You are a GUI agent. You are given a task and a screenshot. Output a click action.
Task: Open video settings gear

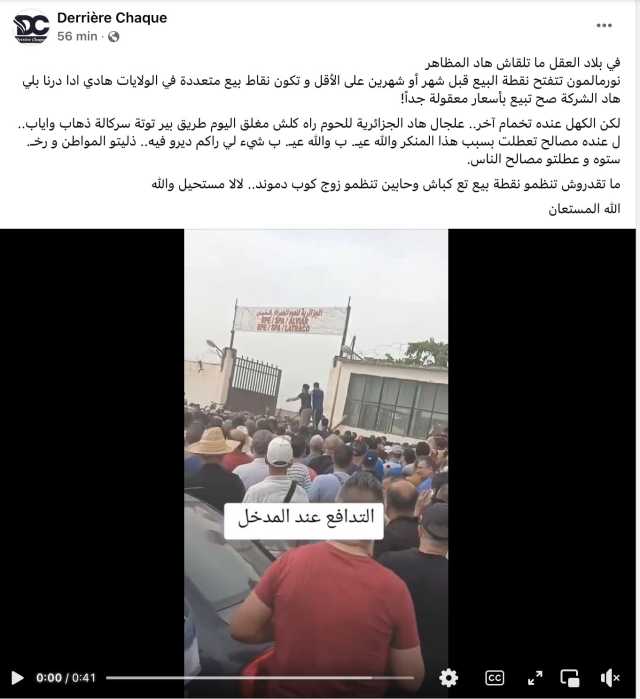point(449,678)
